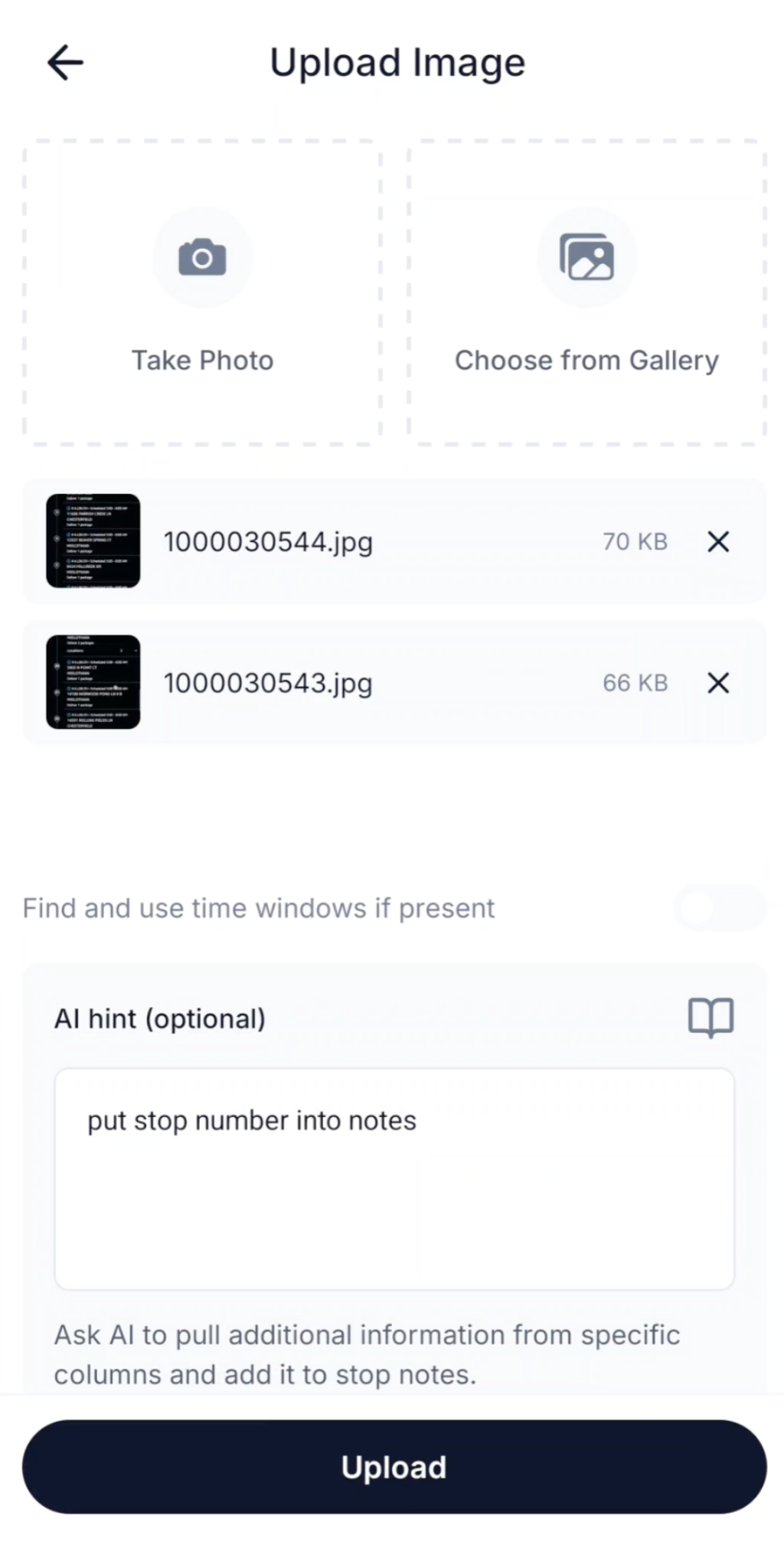Select the Take Photo option
Image resolution: width=784 pixels, height=1542 pixels.
point(202,292)
